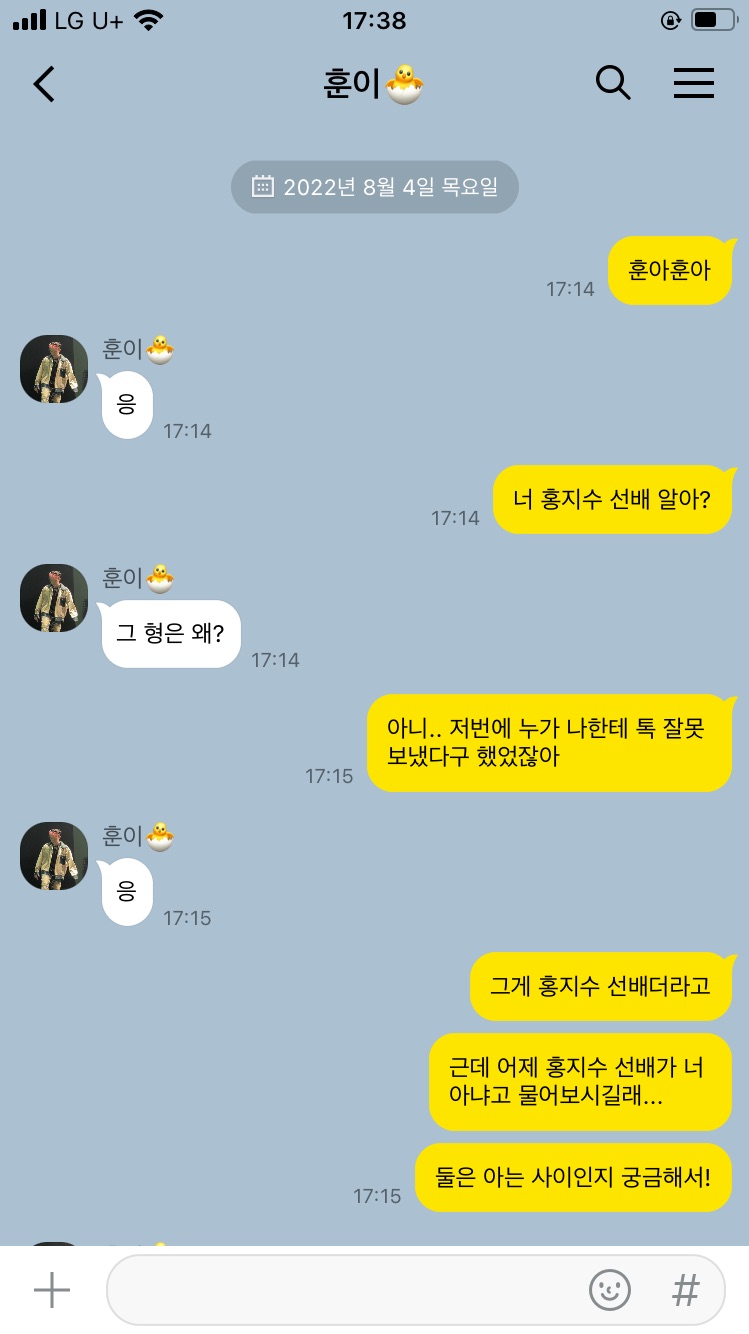Open the attachment plus icon near the message bar
This screenshot has height=1334, width=749.
[x=50, y=1290]
